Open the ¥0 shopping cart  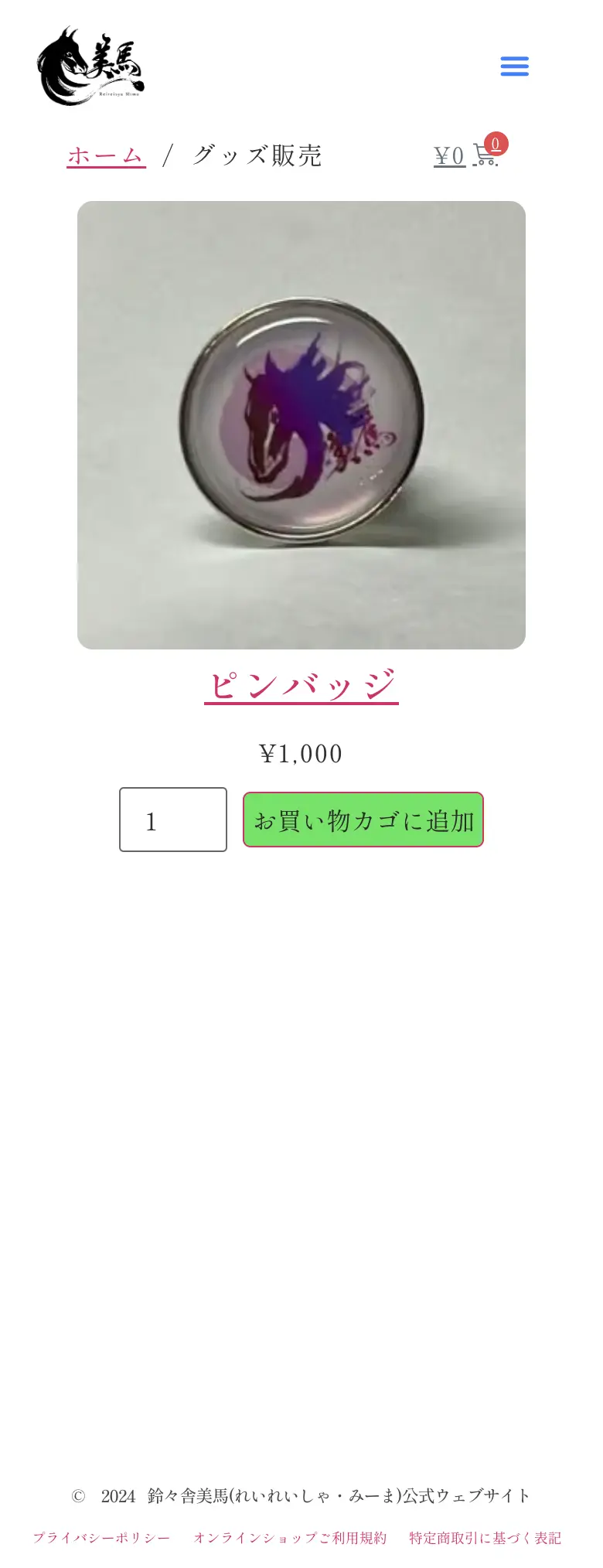(466, 155)
